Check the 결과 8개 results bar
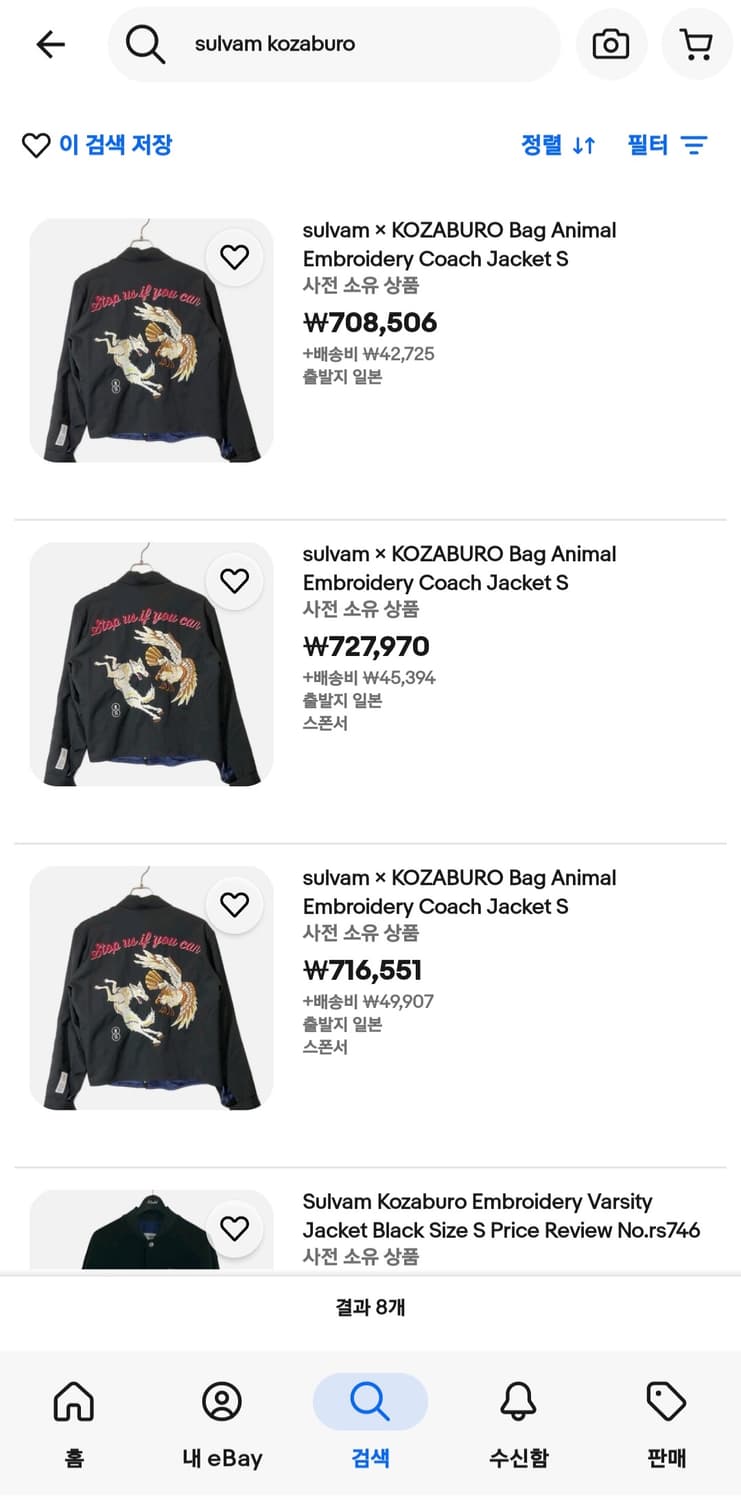The height and width of the screenshot is (1500, 741). pos(370,1307)
